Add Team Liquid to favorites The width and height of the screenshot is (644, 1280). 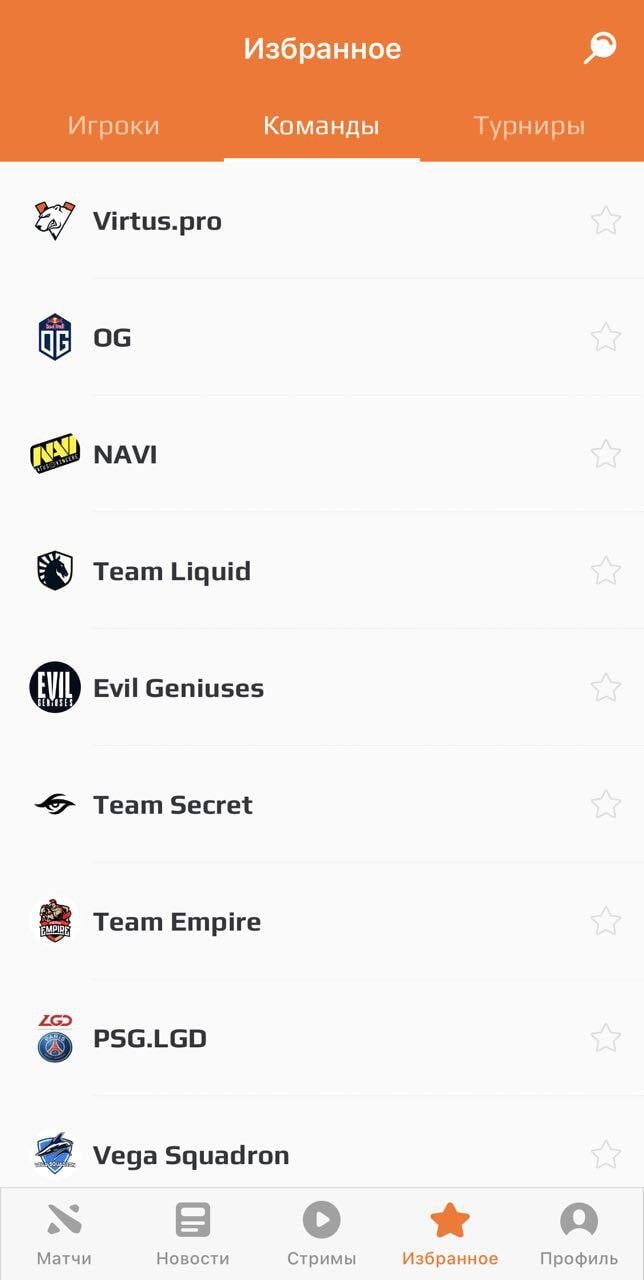point(605,572)
